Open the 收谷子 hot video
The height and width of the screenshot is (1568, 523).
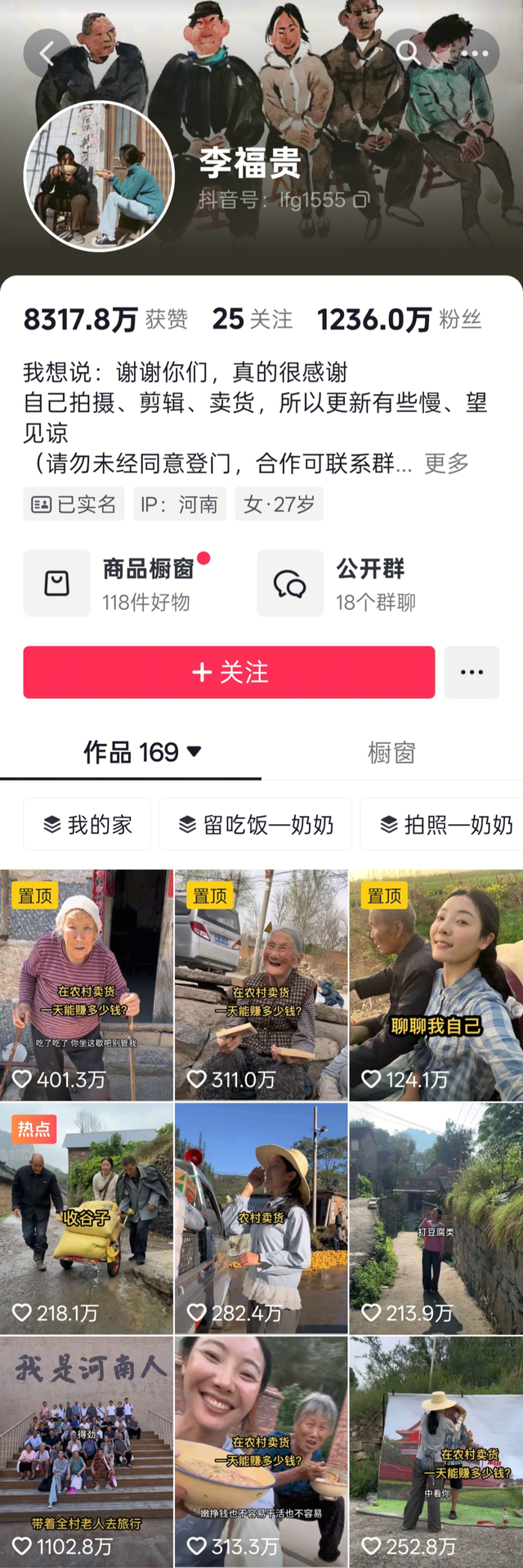[87, 1218]
